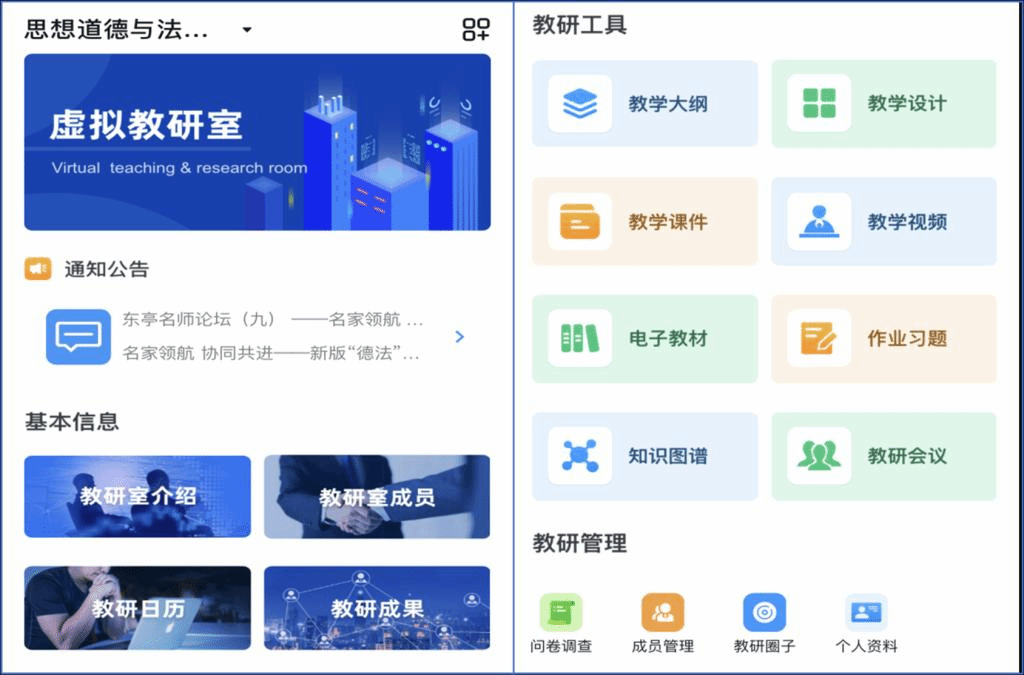The height and width of the screenshot is (675, 1024).
Task: Open 电子教材 tool
Action: (645, 339)
